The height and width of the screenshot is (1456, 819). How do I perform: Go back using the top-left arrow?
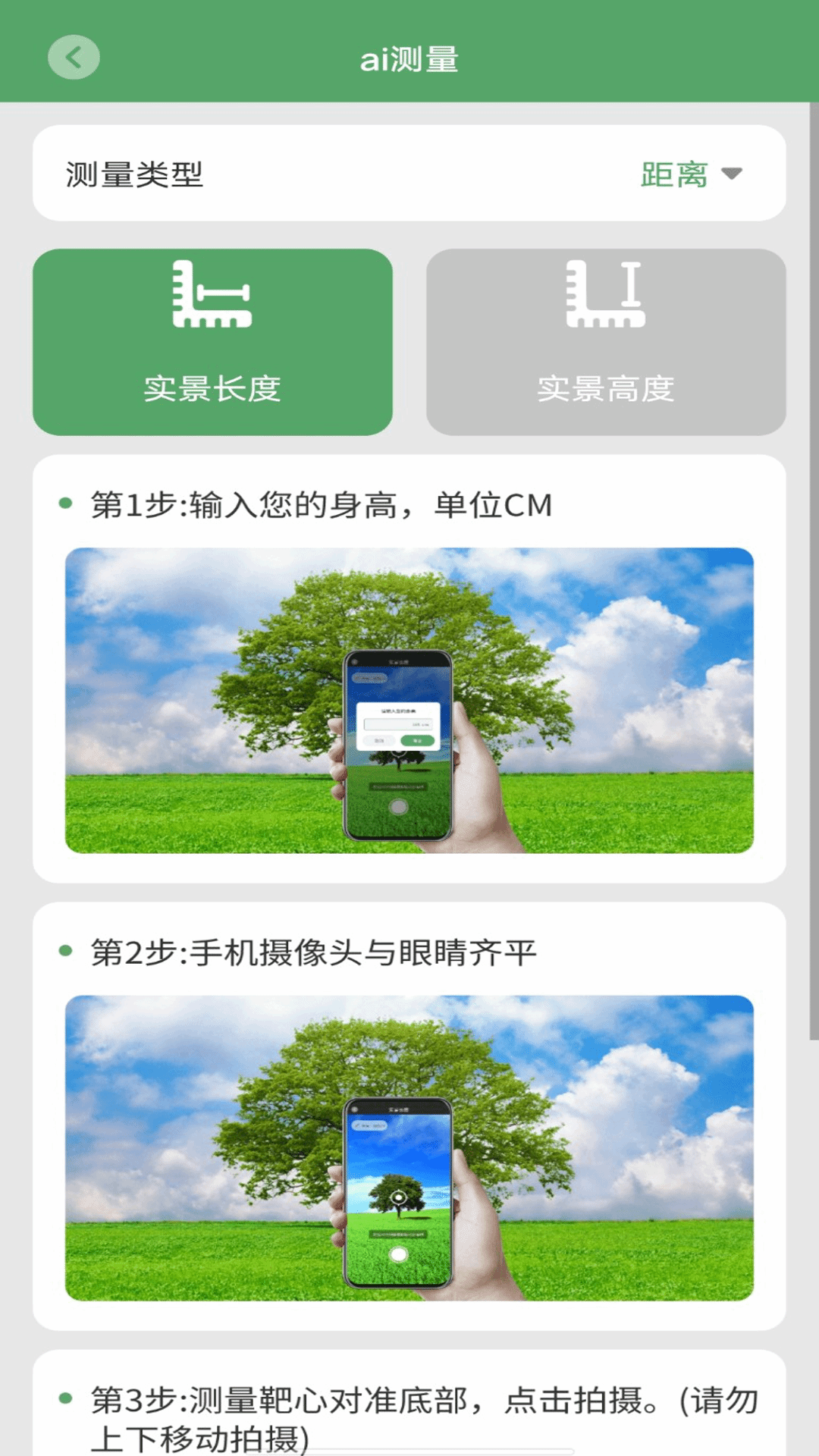click(74, 58)
